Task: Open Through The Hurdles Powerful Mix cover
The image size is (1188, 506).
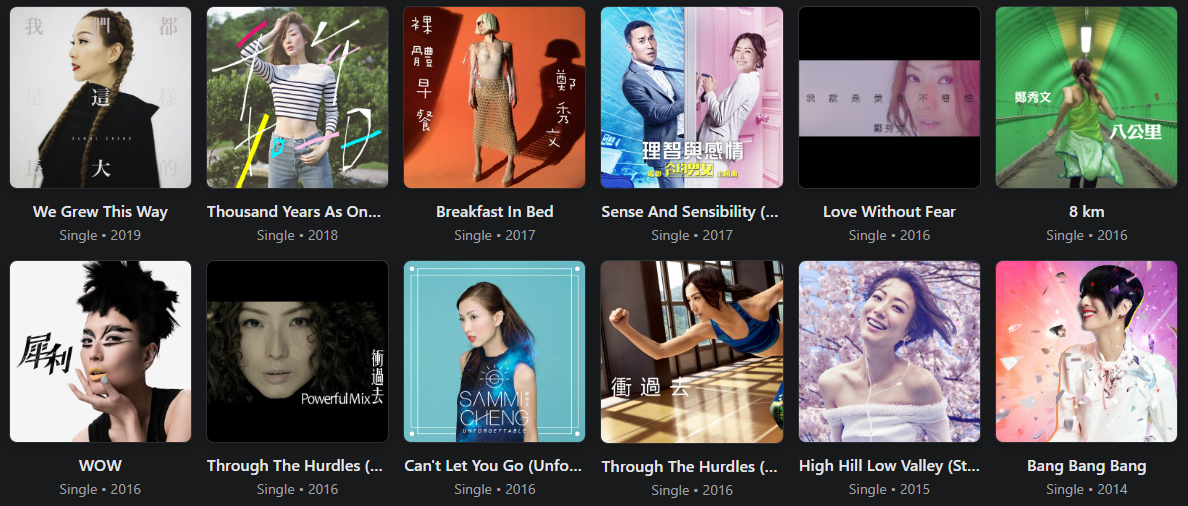Action: click(297, 351)
